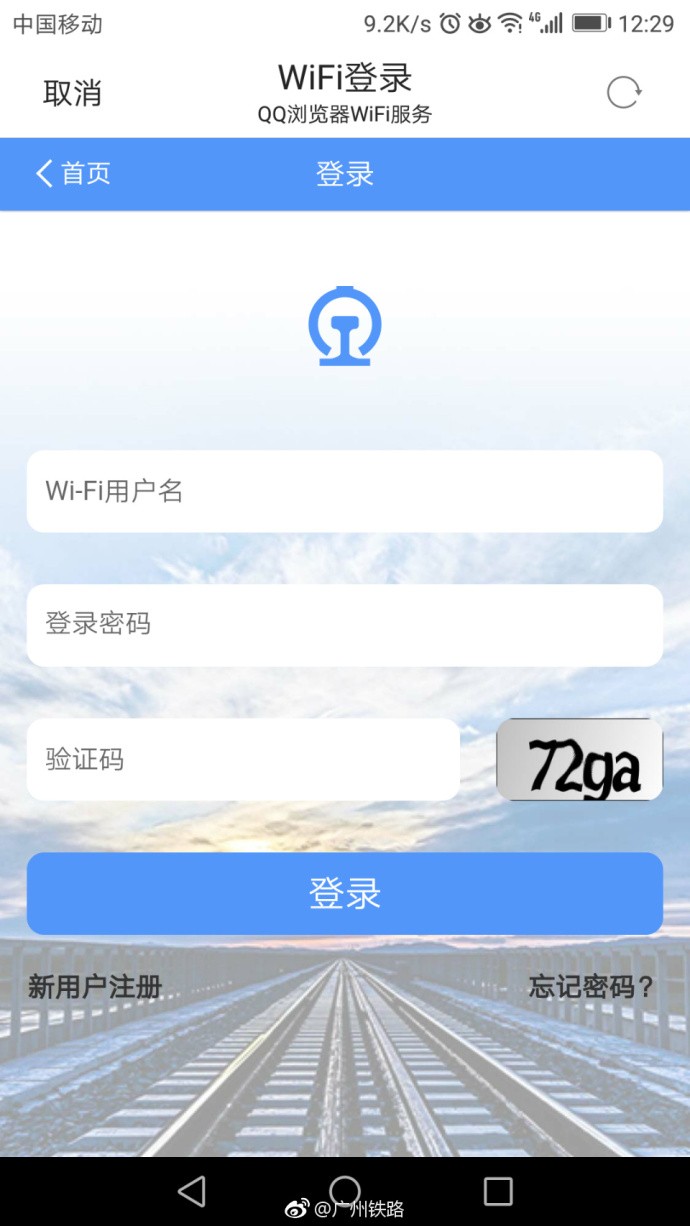Screen dimensions: 690x1226
Task: Go back to 首页
Action: click(73, 174)
